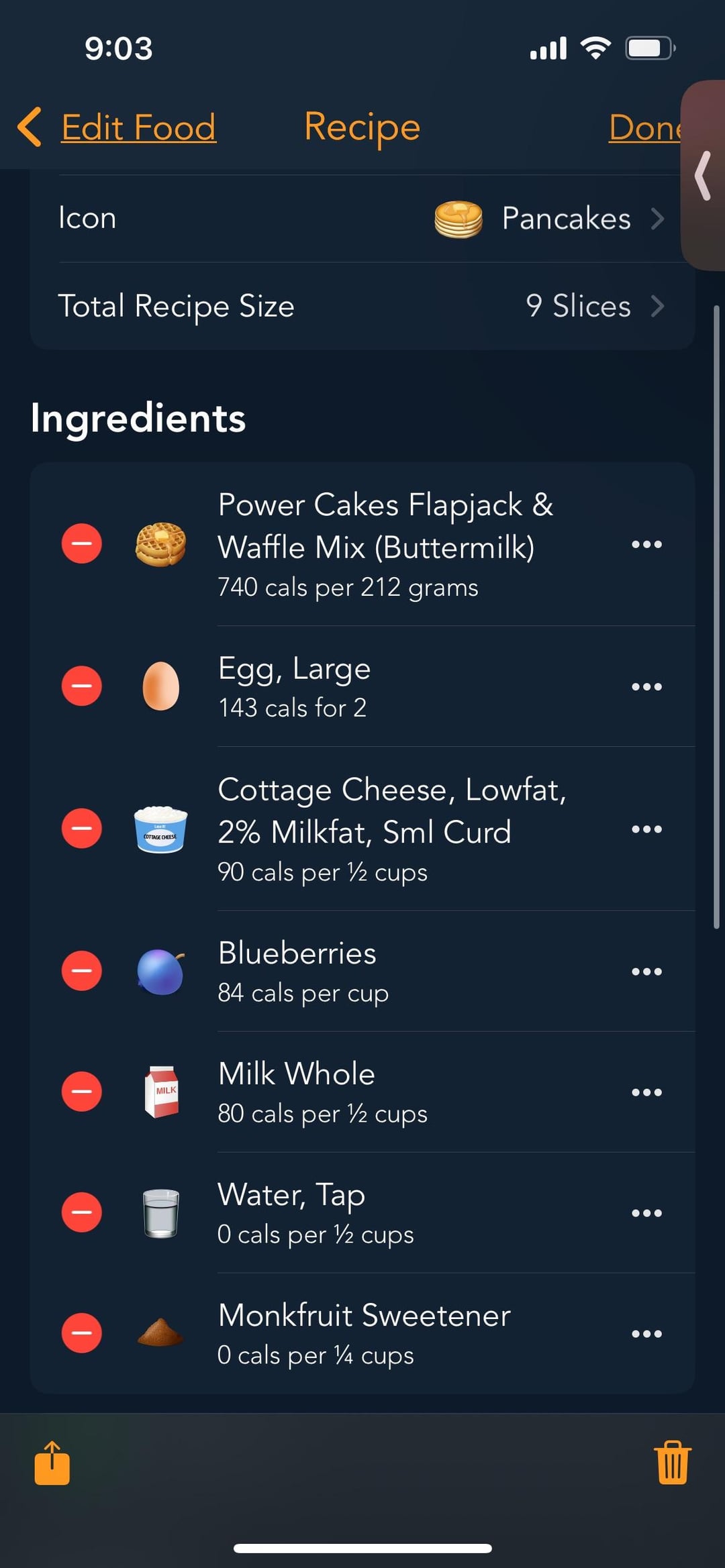Image resolution: width=725 pixels, height=1568 pixels.
Task: Open more options for Water, Tap
Action: click(646, 1213)
